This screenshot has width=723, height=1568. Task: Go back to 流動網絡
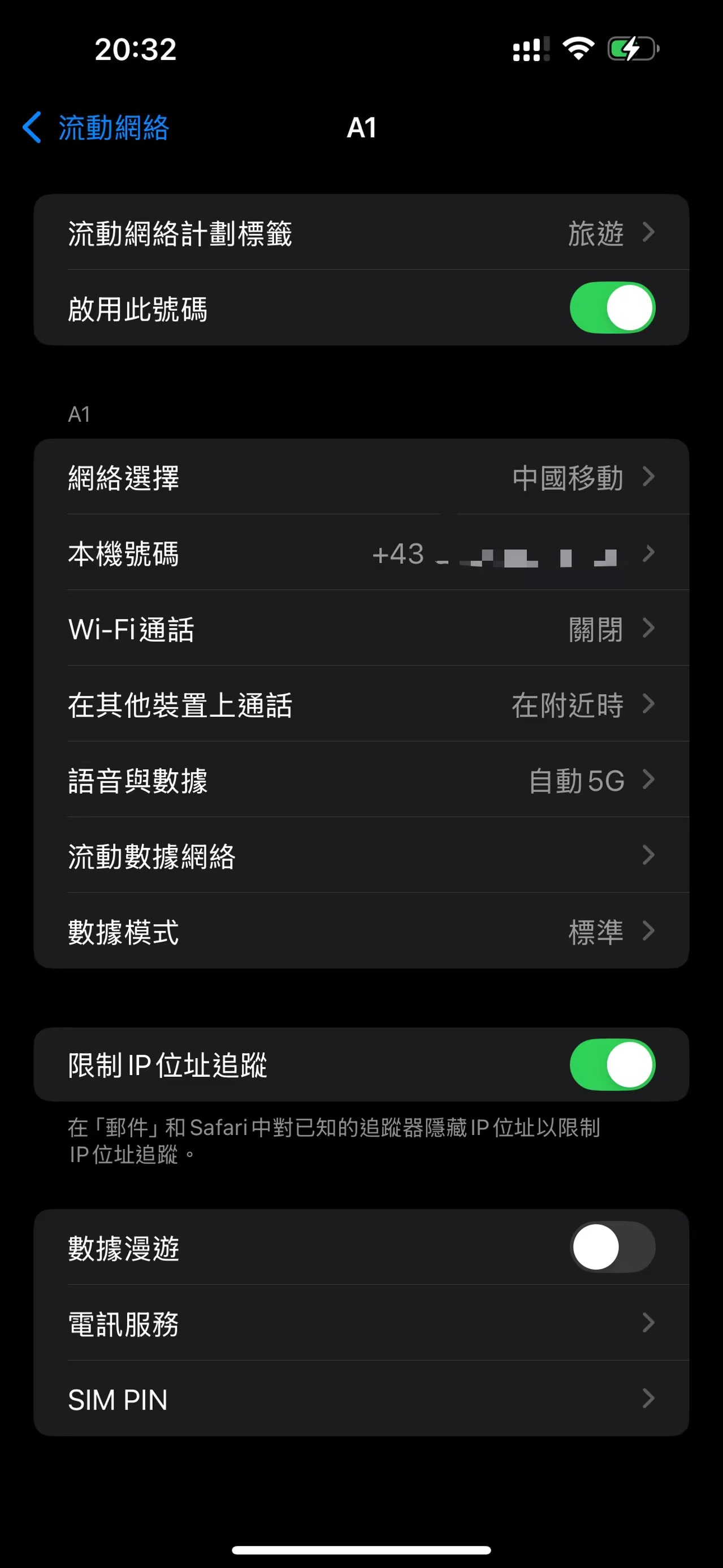(x=97, y=128)
